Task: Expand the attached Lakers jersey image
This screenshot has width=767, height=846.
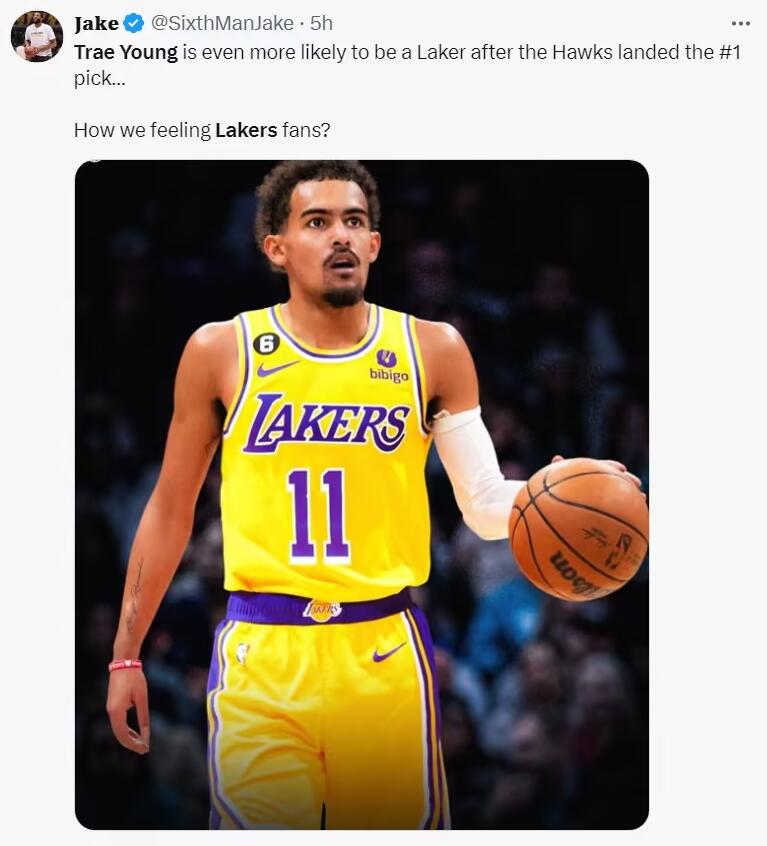Action: (361, 494)
